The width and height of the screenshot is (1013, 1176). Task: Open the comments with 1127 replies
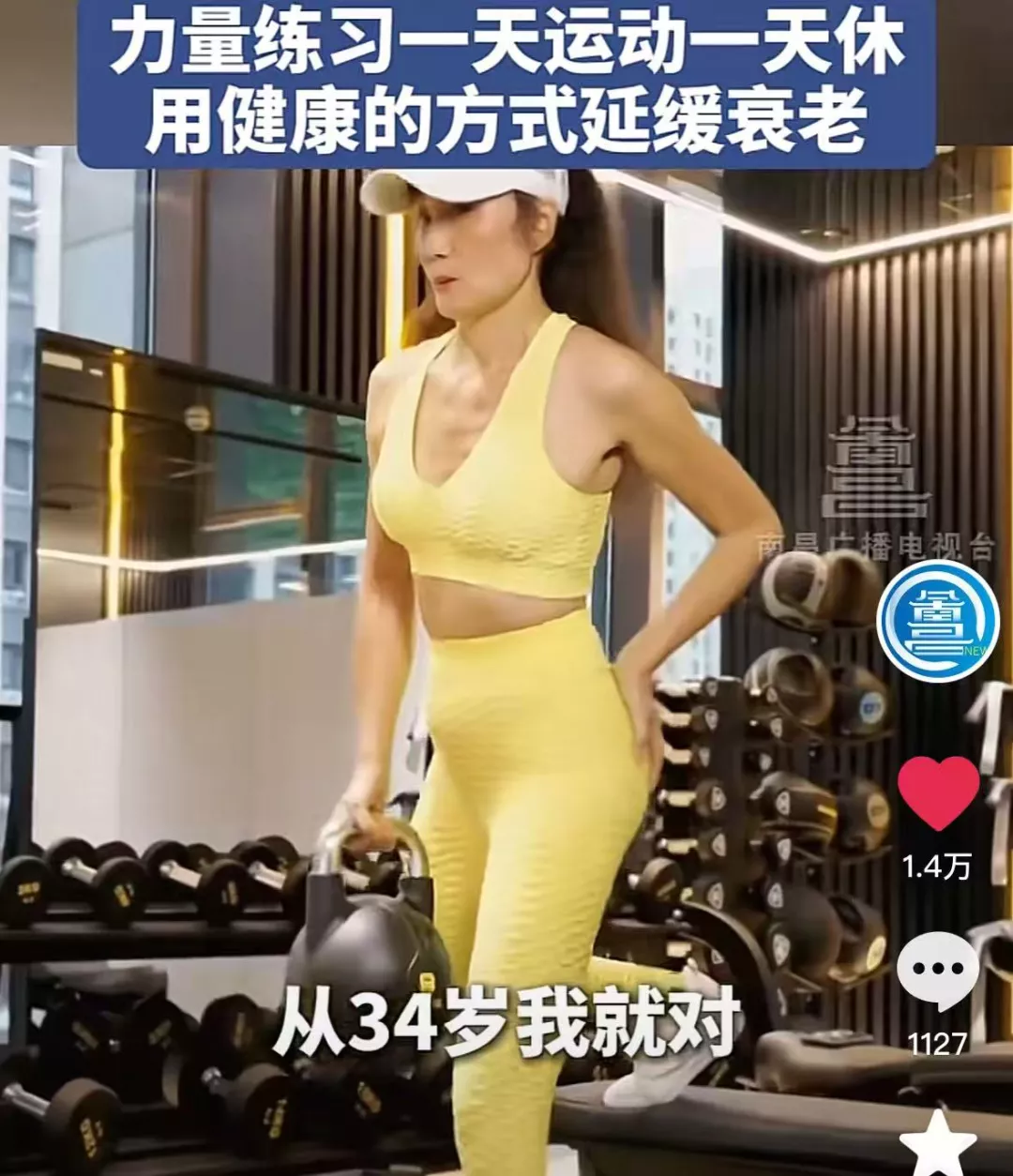(938, 972)
